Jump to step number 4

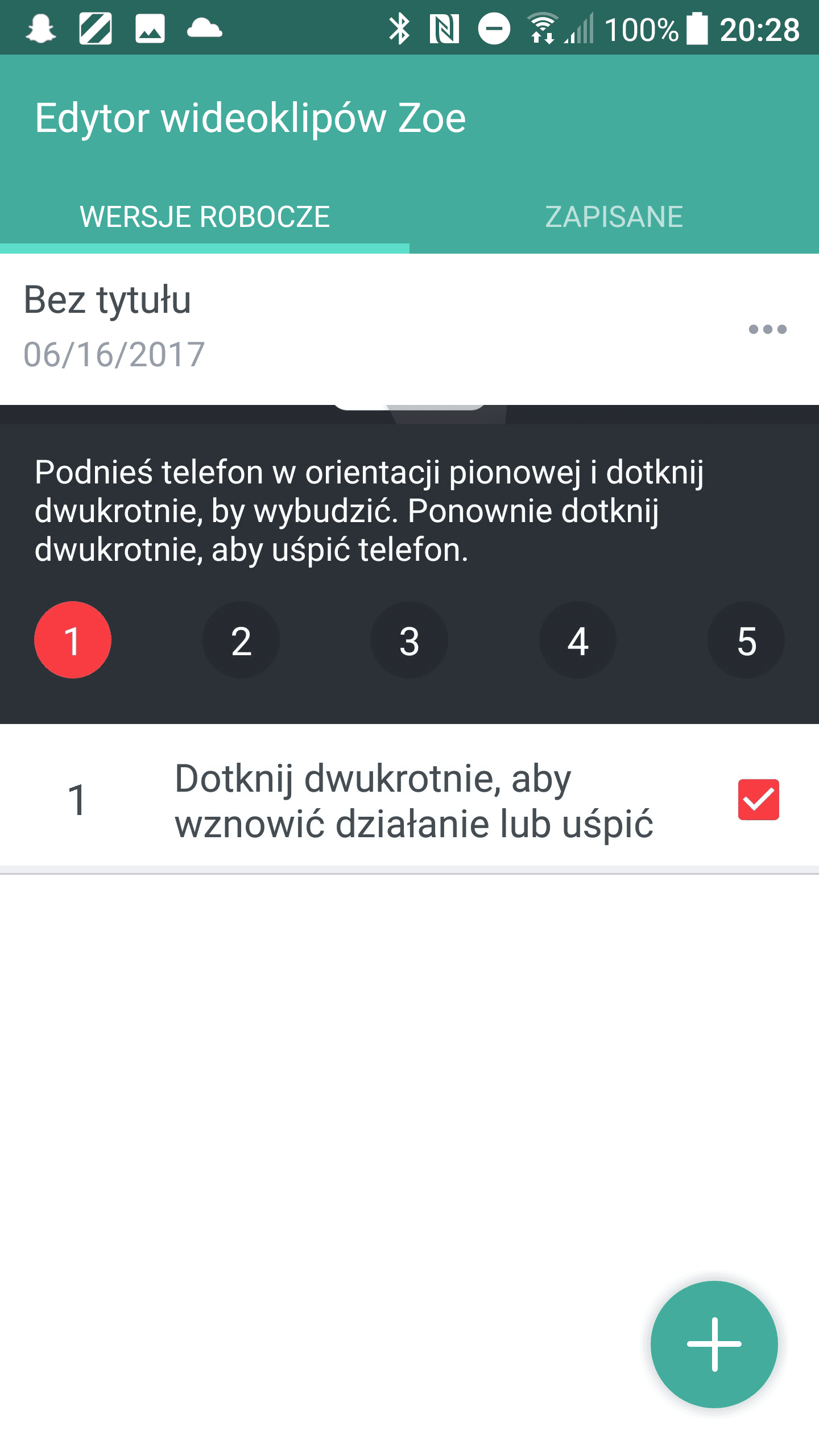[x=578, y=640]
